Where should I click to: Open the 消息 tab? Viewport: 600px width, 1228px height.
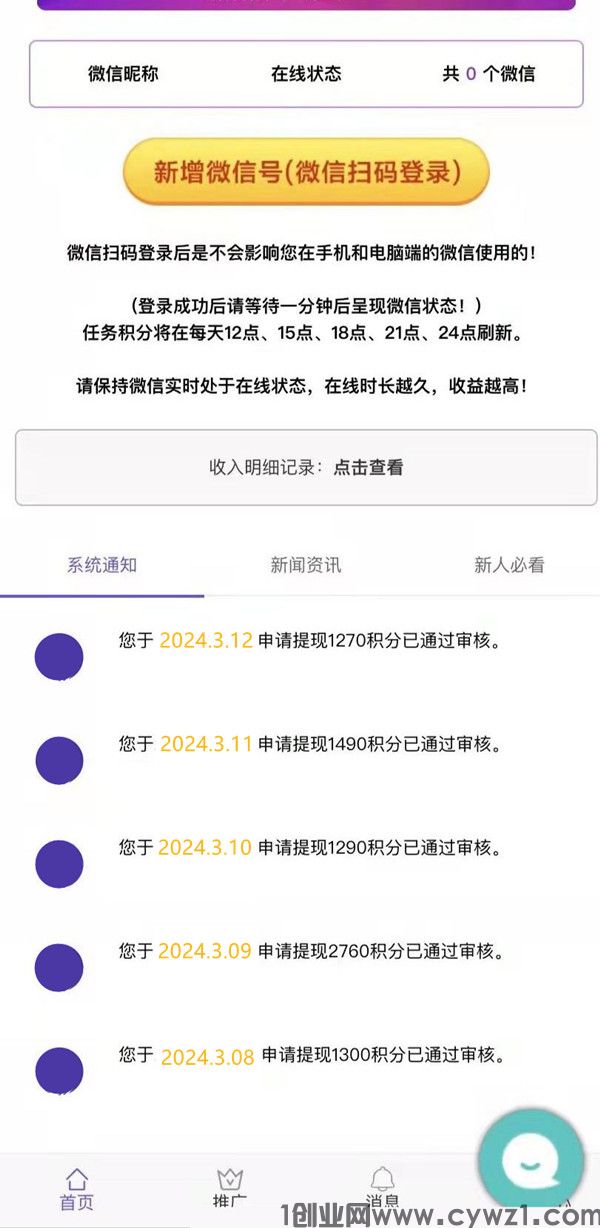(382, 1189)
